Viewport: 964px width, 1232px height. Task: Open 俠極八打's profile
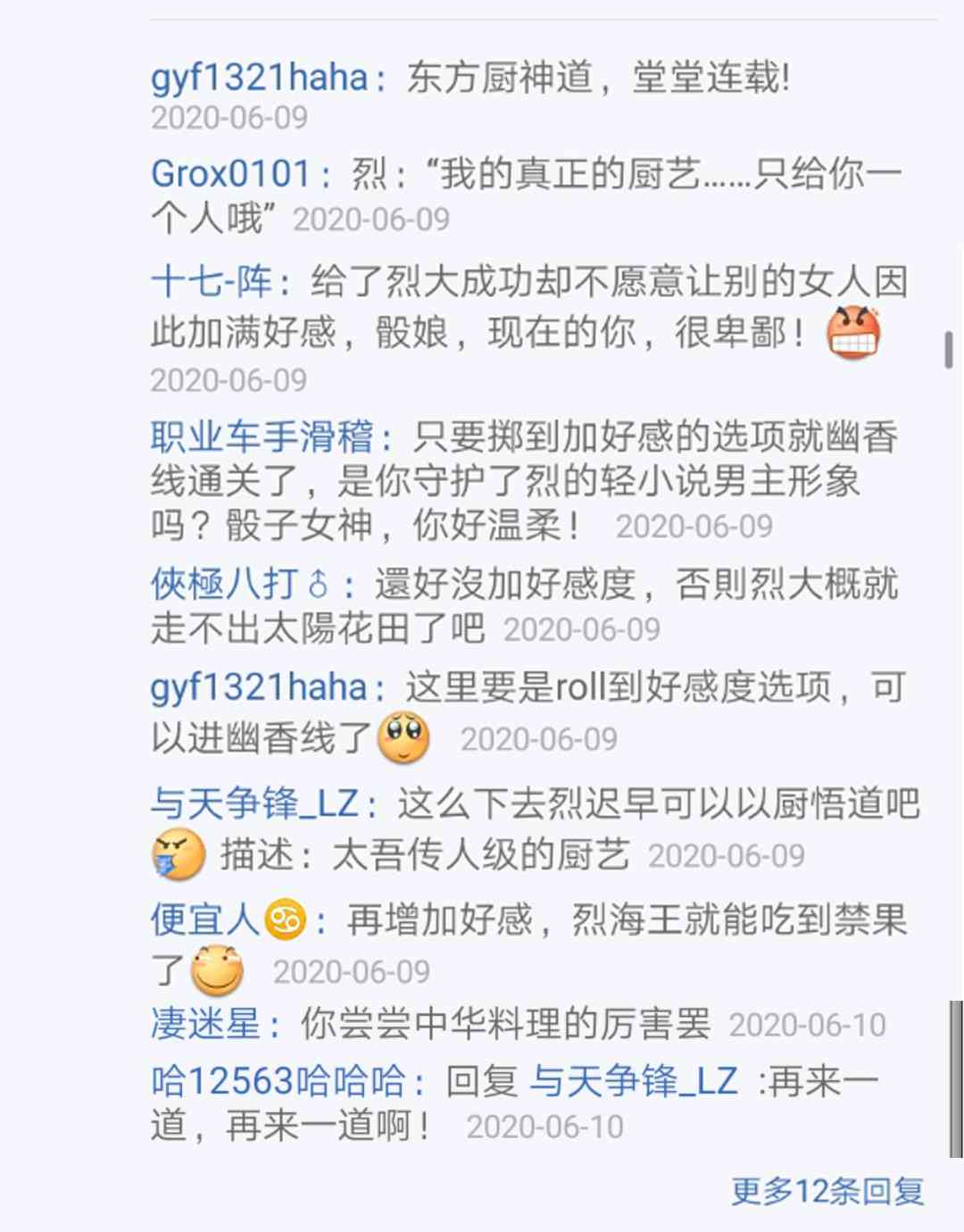240,584
